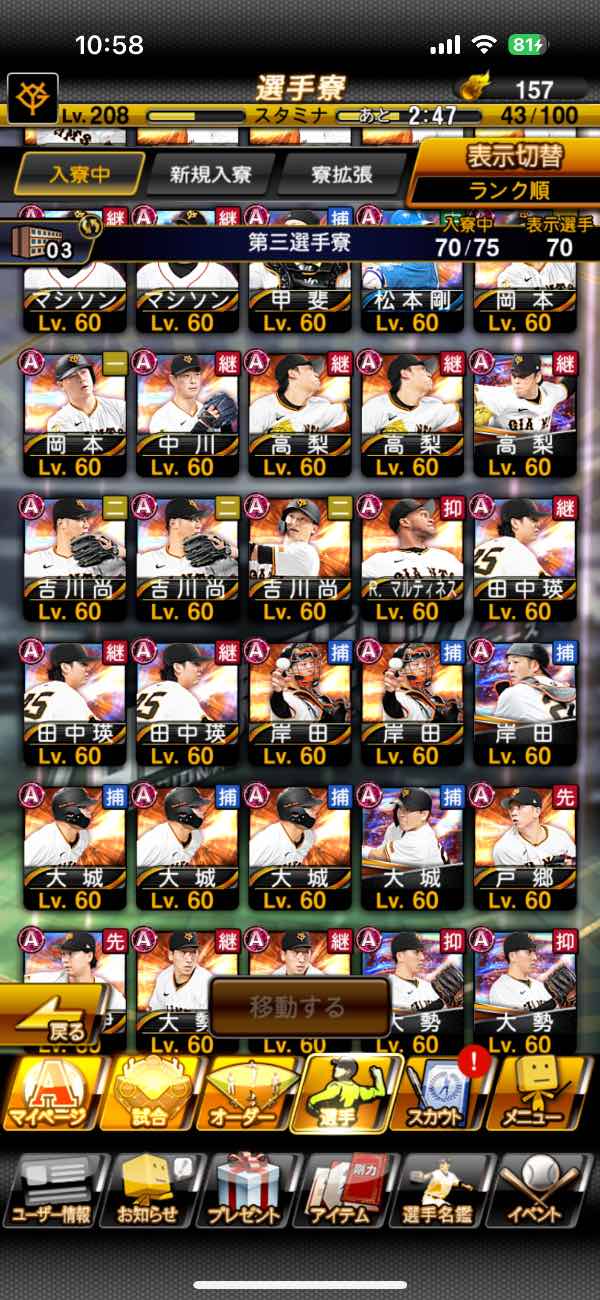
Task: Open the アイテム list
Action: 345,1190
